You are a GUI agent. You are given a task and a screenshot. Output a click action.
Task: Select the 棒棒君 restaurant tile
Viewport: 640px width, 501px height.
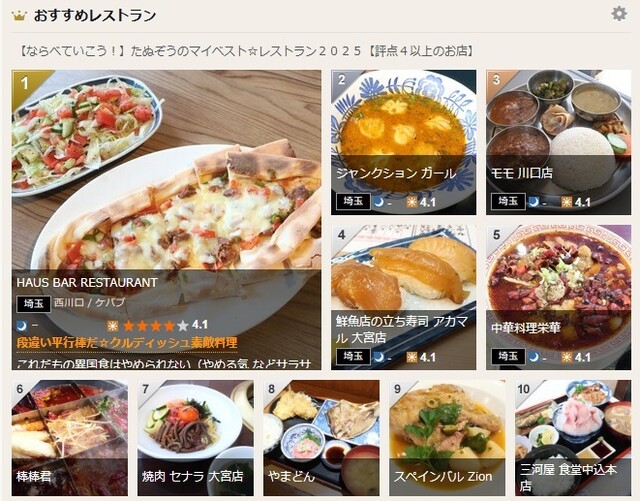tap(69, 437)
